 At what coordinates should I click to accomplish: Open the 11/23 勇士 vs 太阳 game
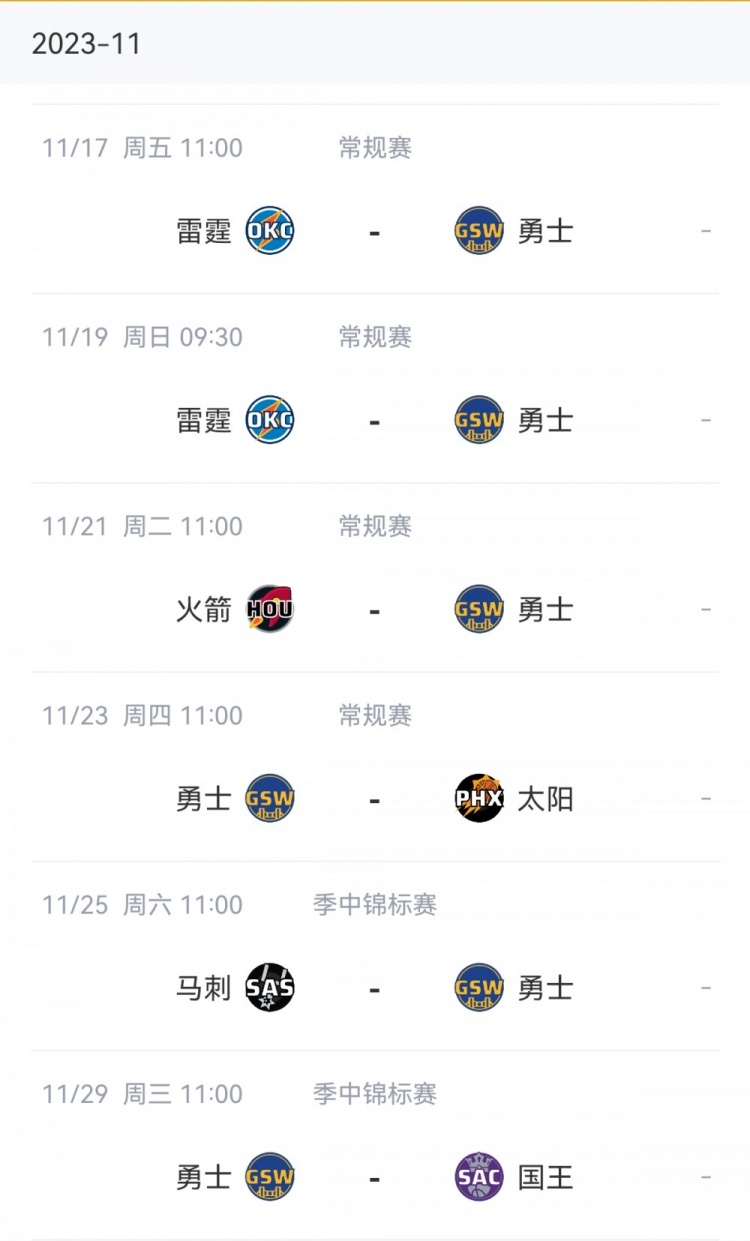point(375,766)
